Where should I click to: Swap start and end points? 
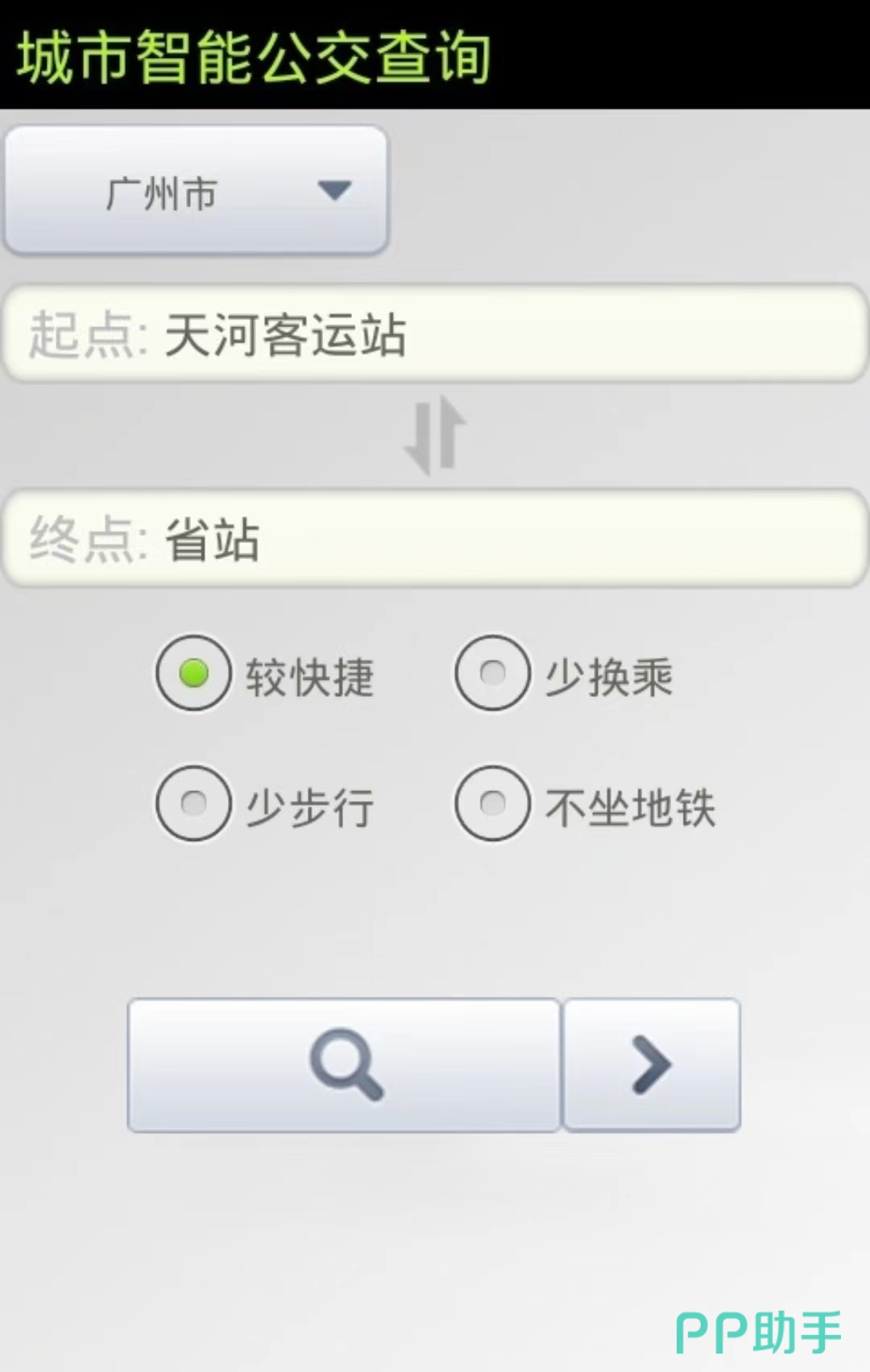[435, 437]
